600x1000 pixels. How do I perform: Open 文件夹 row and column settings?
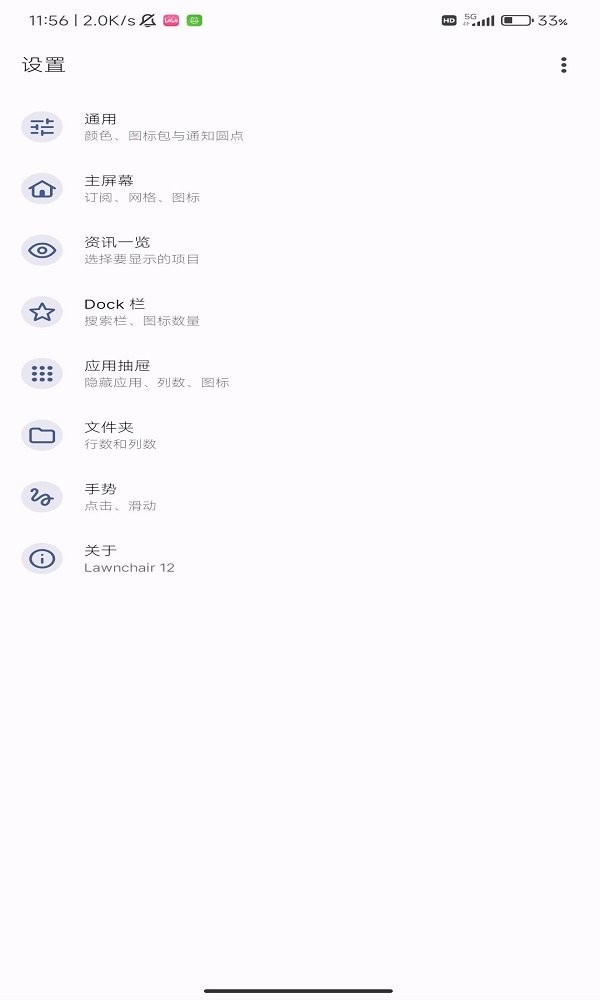pyautogui.click(x=120, y=435)
